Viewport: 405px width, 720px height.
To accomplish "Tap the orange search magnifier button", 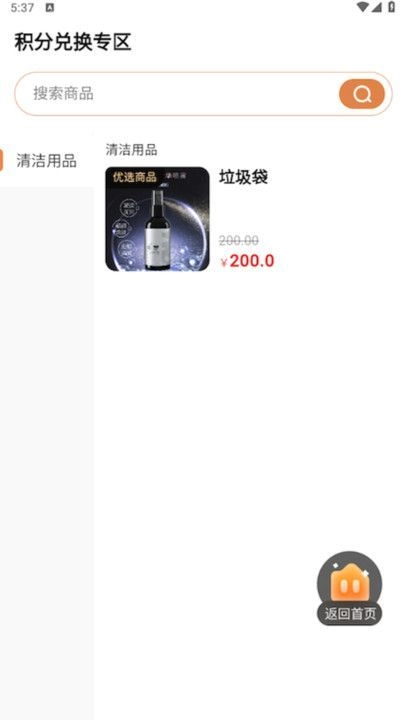I will (x=362, y=94).
